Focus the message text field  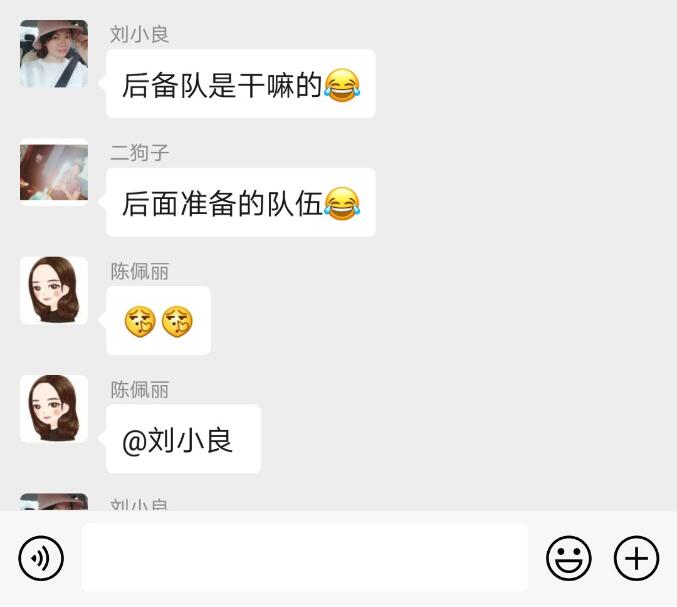(x=304, y=557)
